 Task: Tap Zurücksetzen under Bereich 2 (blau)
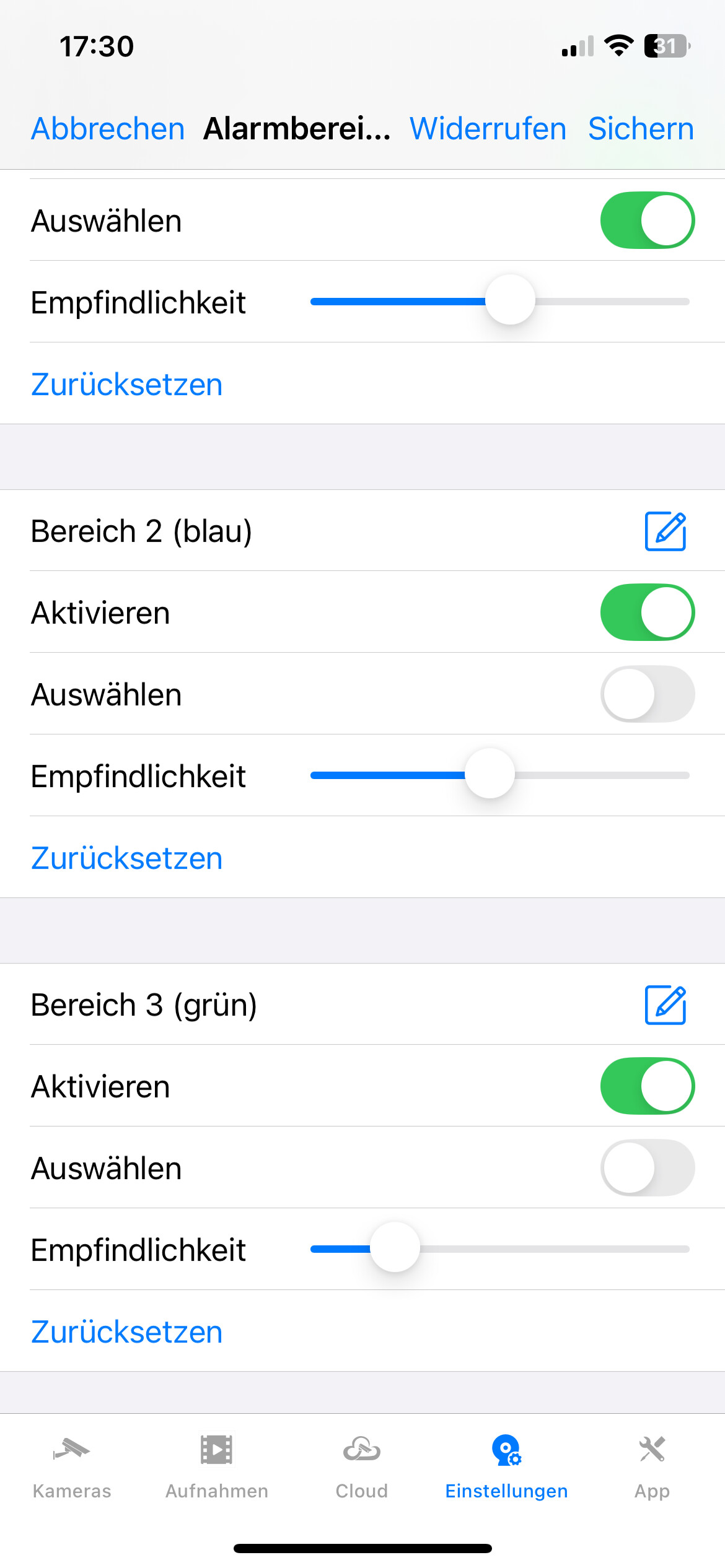127,858
